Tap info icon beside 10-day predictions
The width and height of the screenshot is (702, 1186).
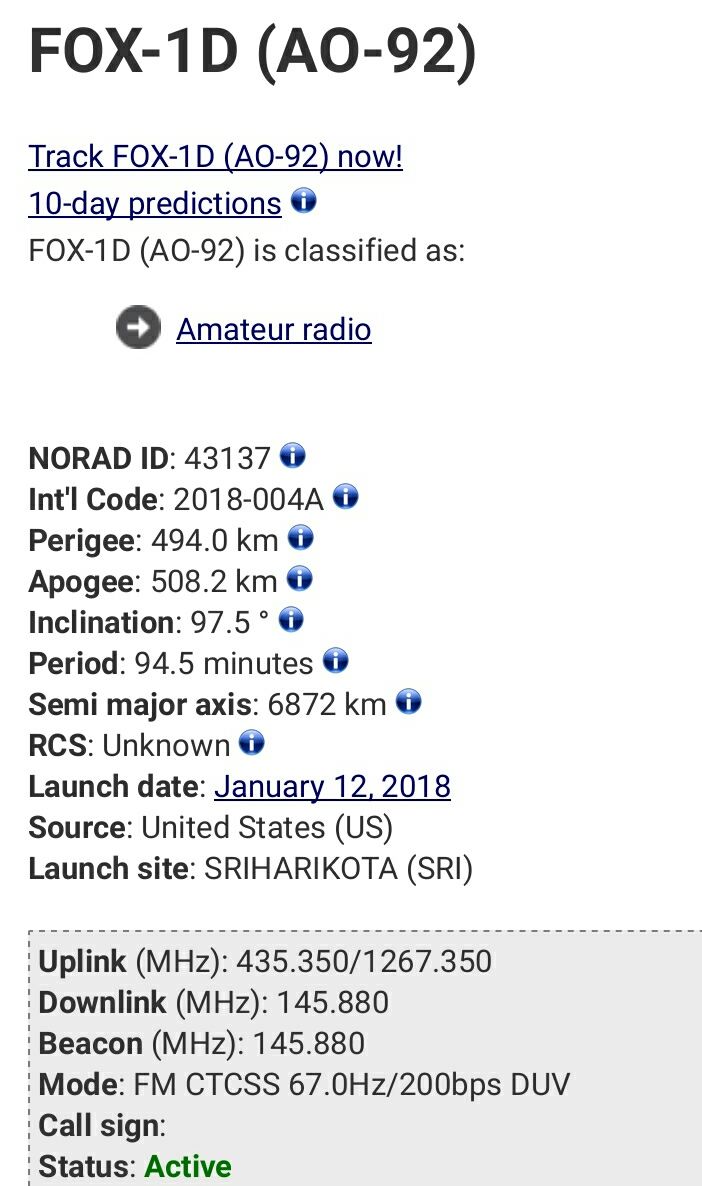pyautogui.click(x=303, y=201)
